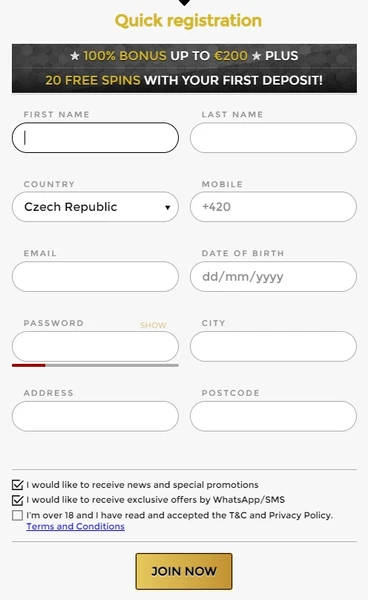Tap the Mobile number field
Screen dimensions: 368x600
(274, 207)
